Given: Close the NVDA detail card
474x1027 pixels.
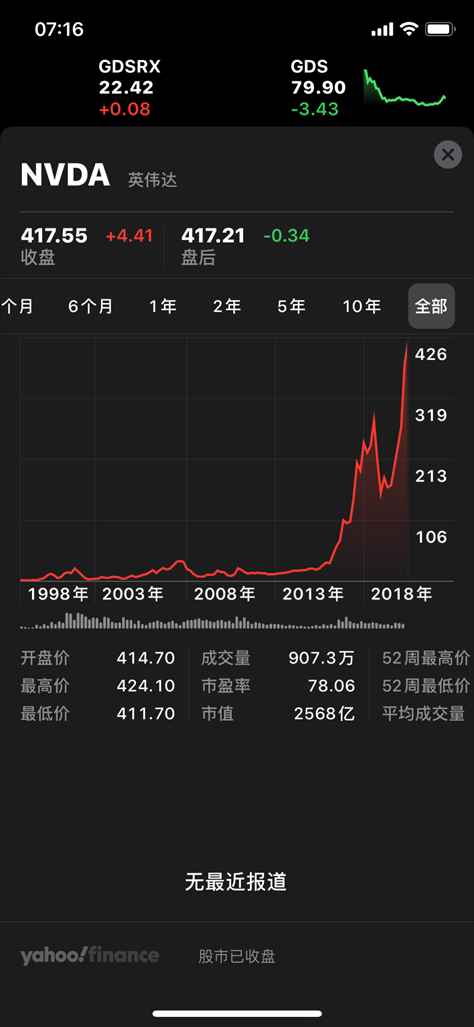Looking at the screenshot, I should tap(448, 155).
